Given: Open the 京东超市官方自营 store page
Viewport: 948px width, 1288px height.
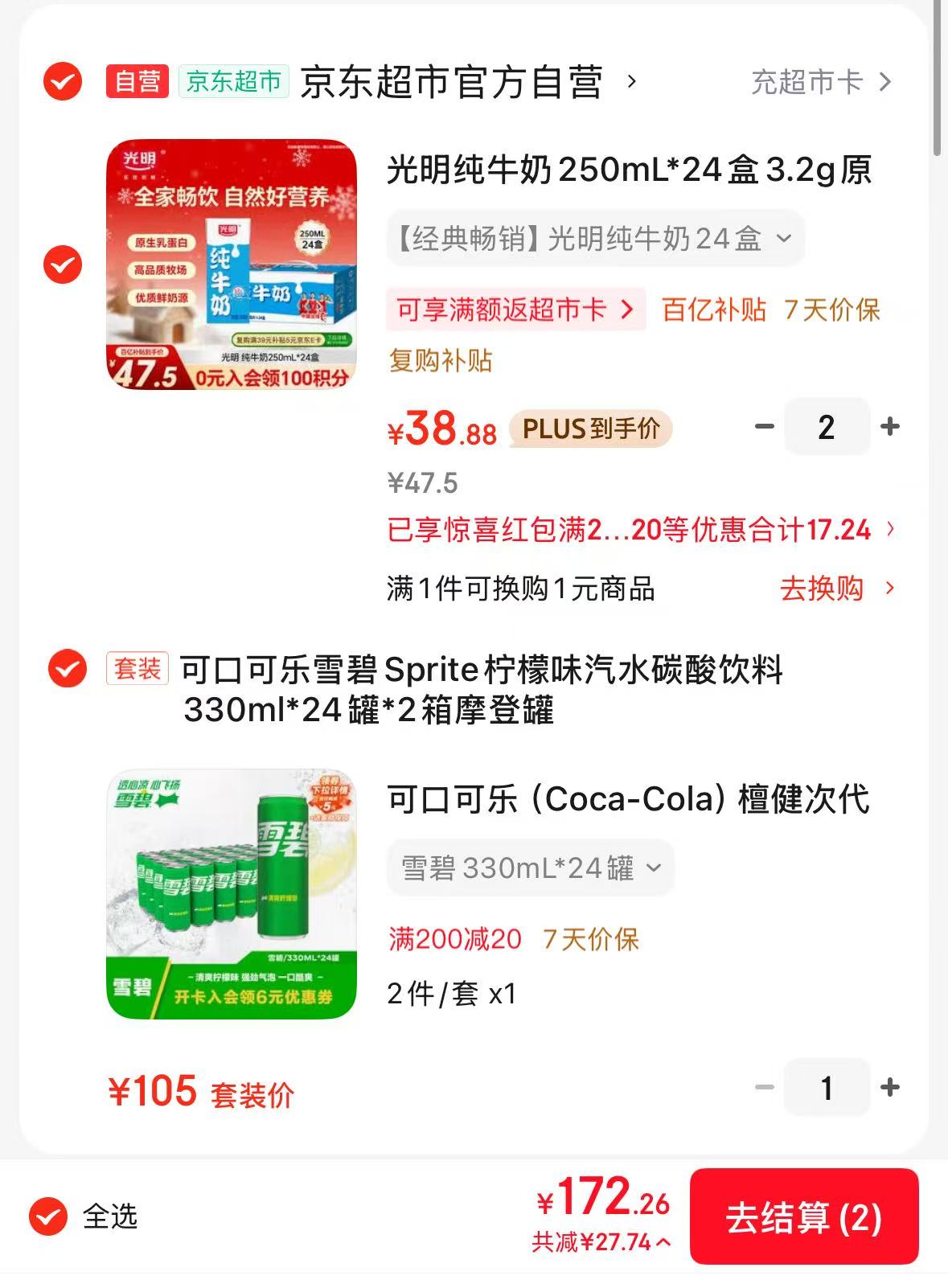Looking at the screenshot, I should (451, 82).
